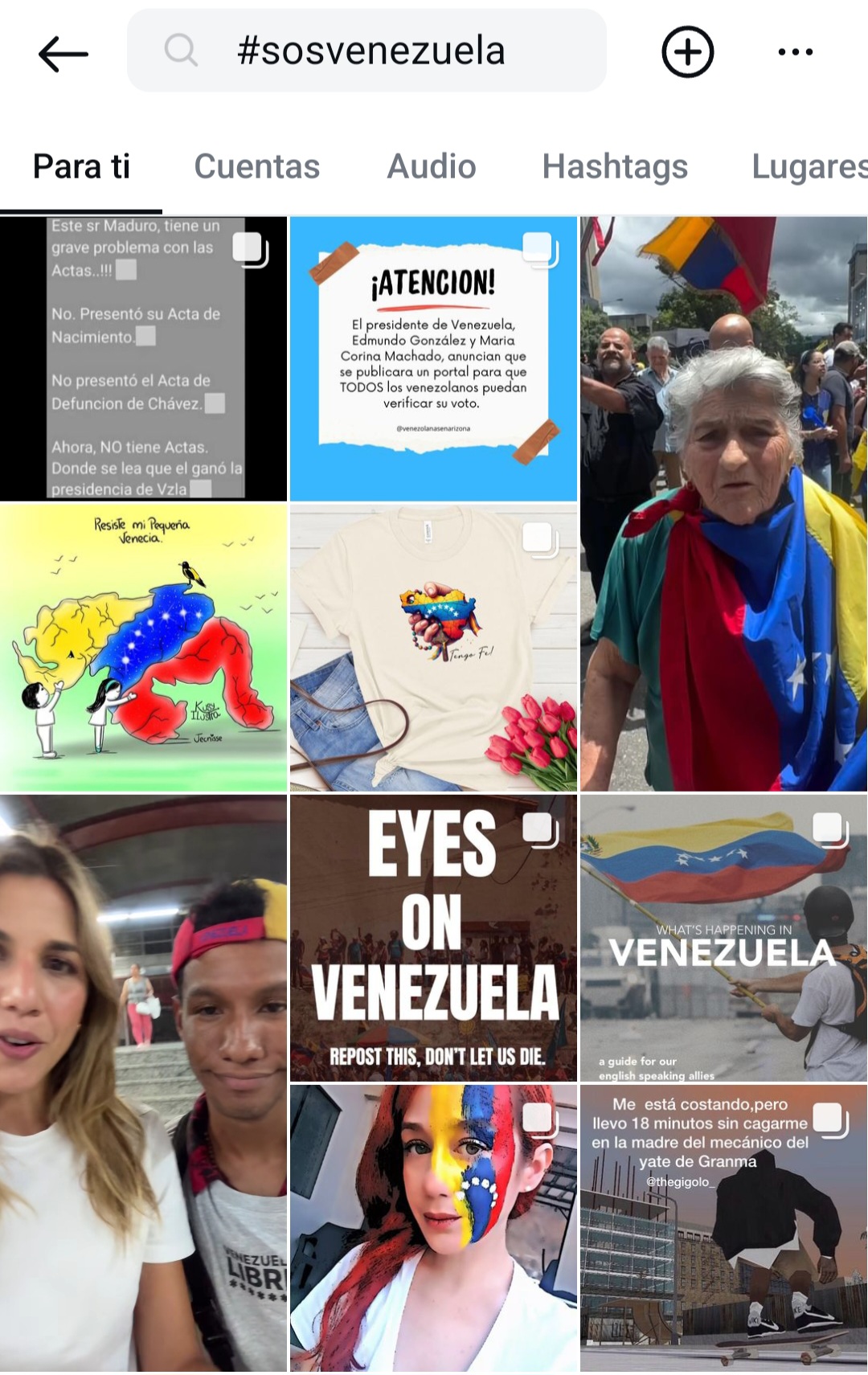Open the Resiste mi Pequeña Venecia drawing
Image resolution: width=868 pixels, height=1375 pixels.
click(x=143, y=648)
